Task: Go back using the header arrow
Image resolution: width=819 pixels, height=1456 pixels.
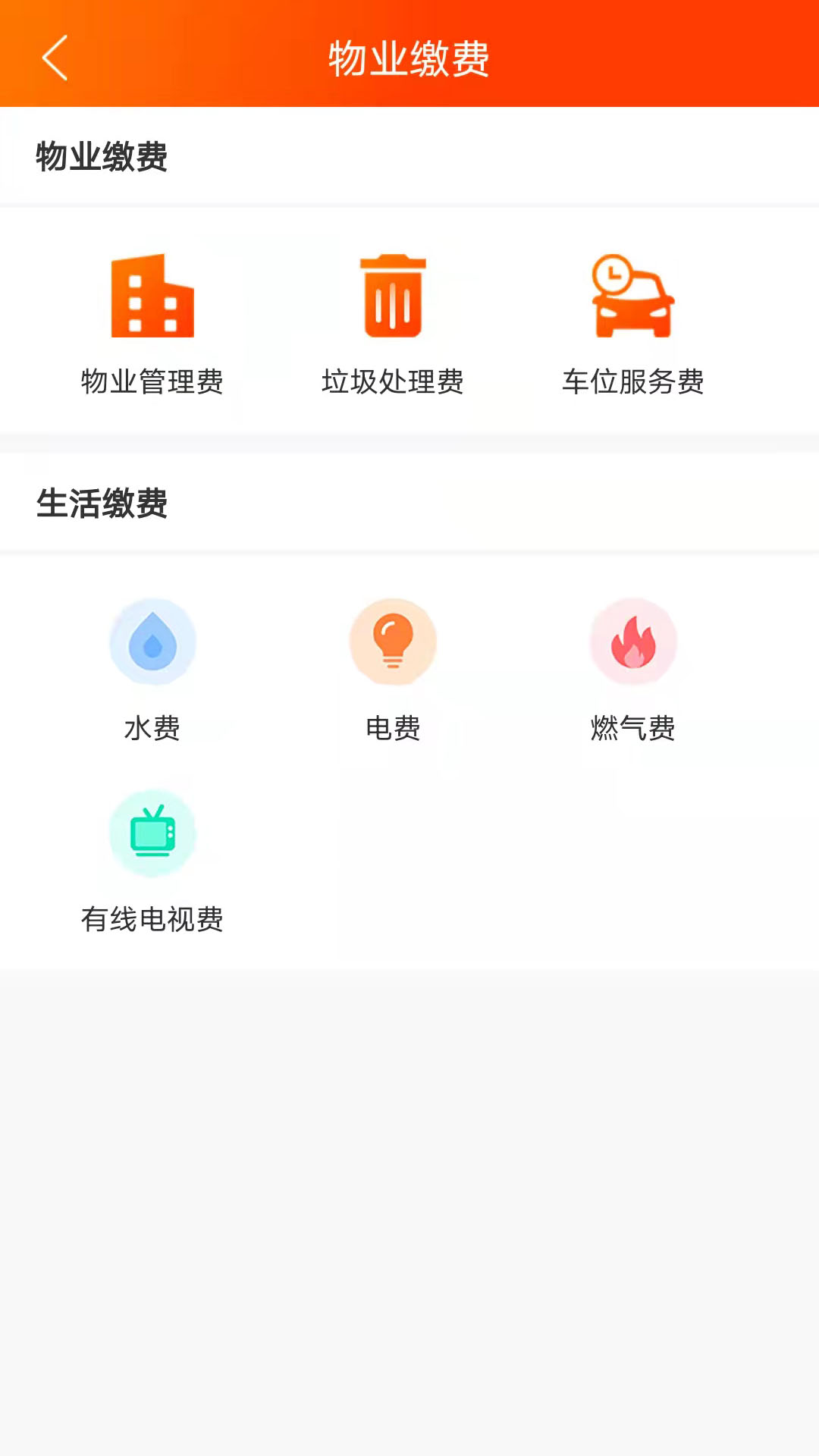Action: click(55, 58)
